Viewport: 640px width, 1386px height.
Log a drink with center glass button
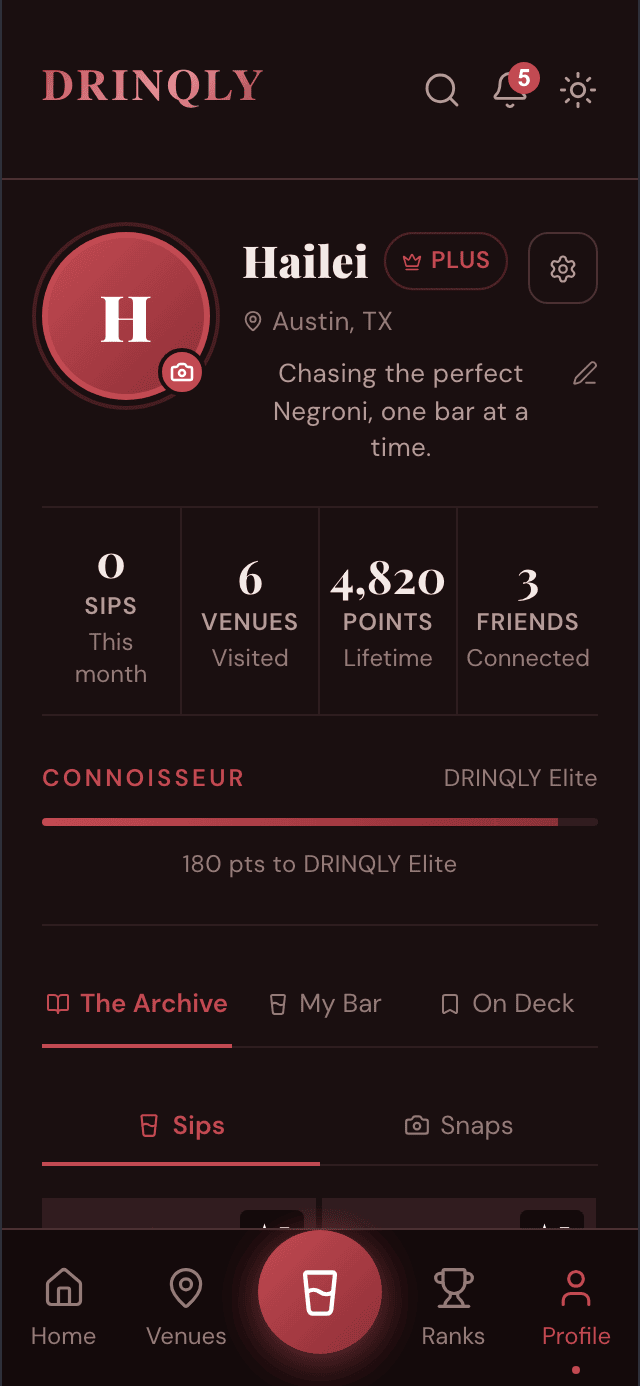(x=320, y=1293)
